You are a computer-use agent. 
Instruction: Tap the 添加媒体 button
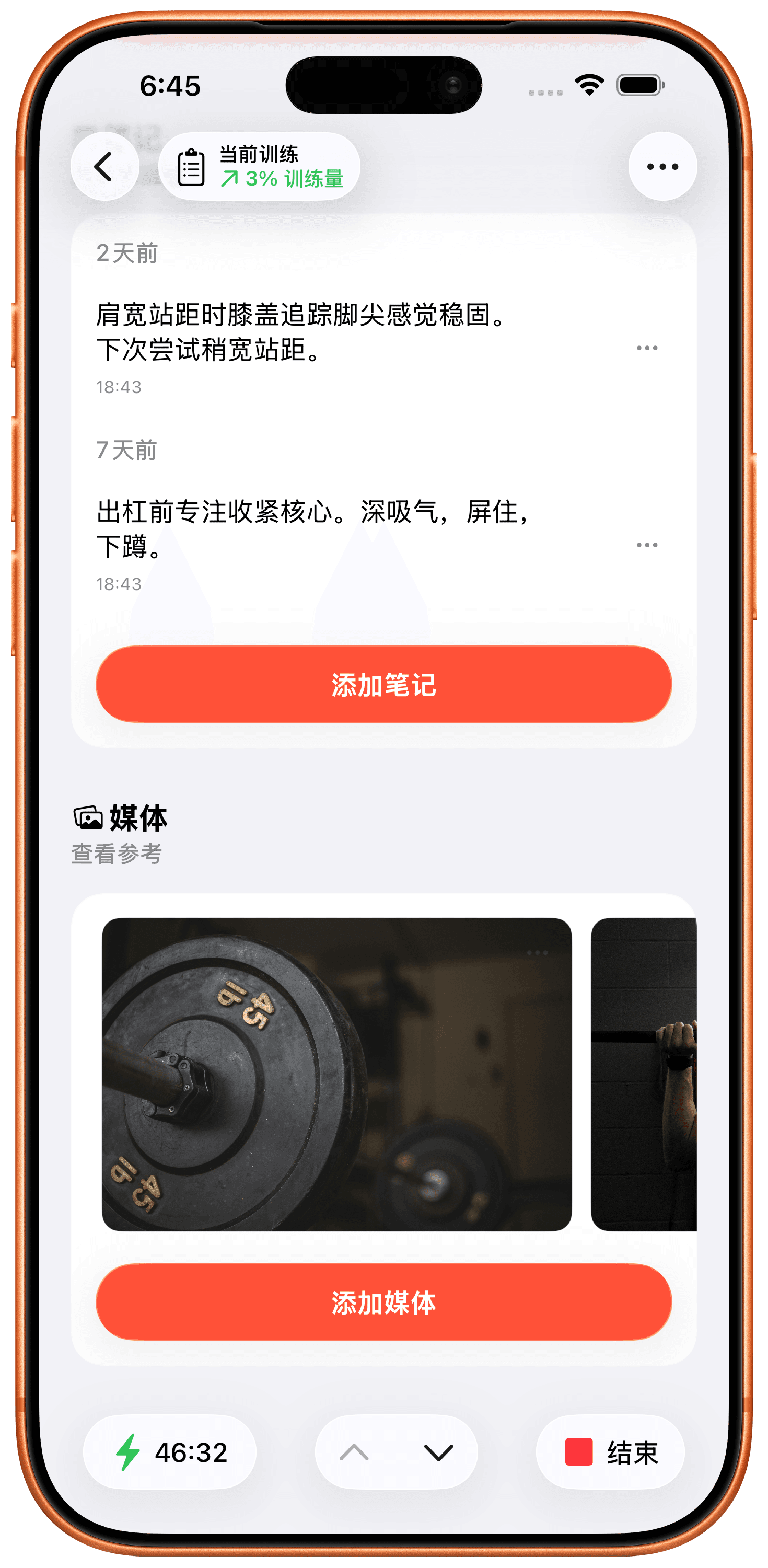384,1302
